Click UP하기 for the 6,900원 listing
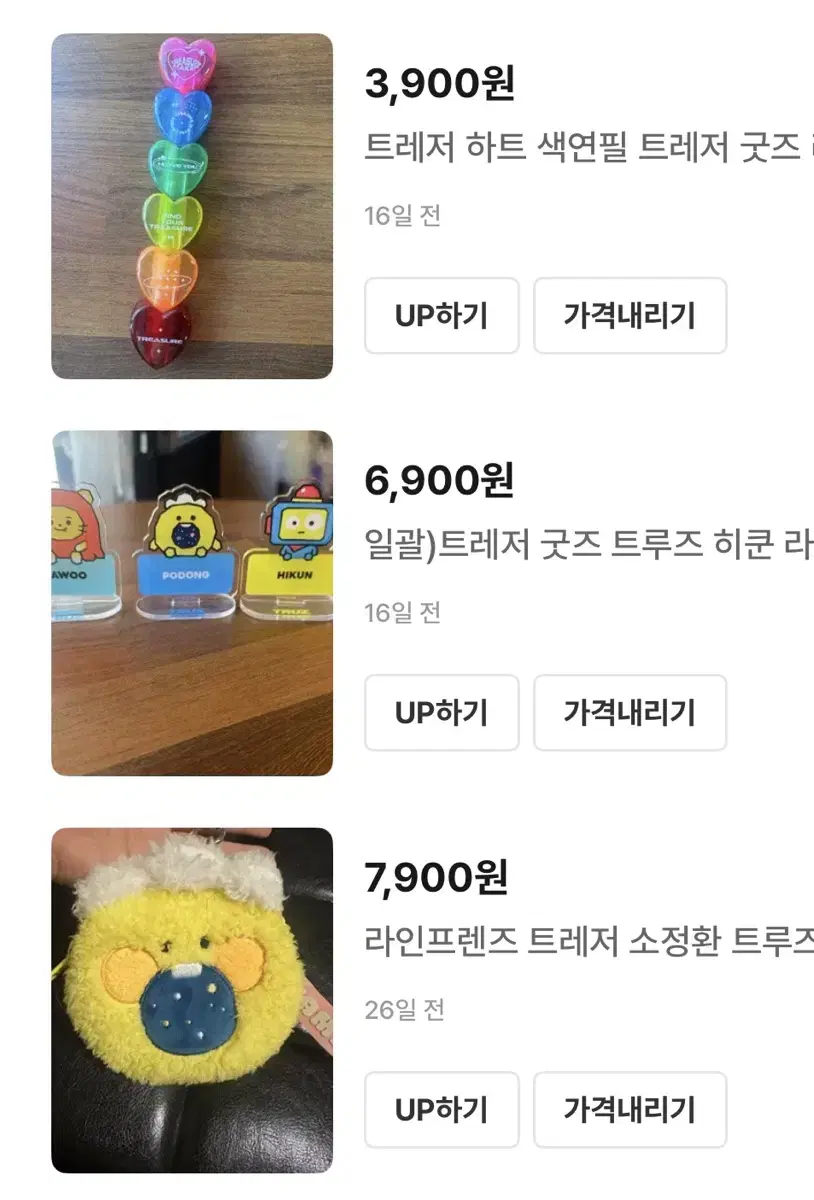The image size is (814, 1200). tap(441, 713)
